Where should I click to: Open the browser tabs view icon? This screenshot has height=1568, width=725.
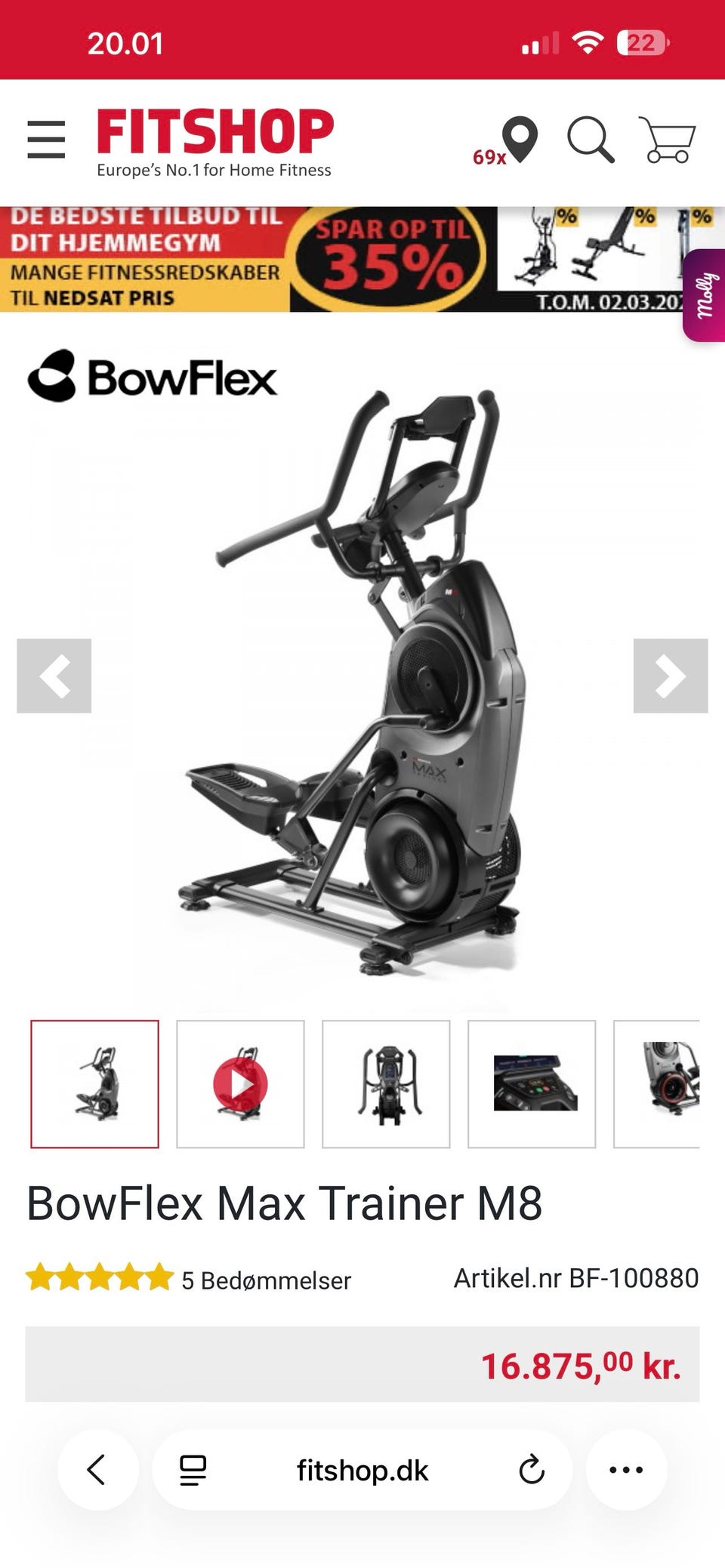coord(193,1470)
